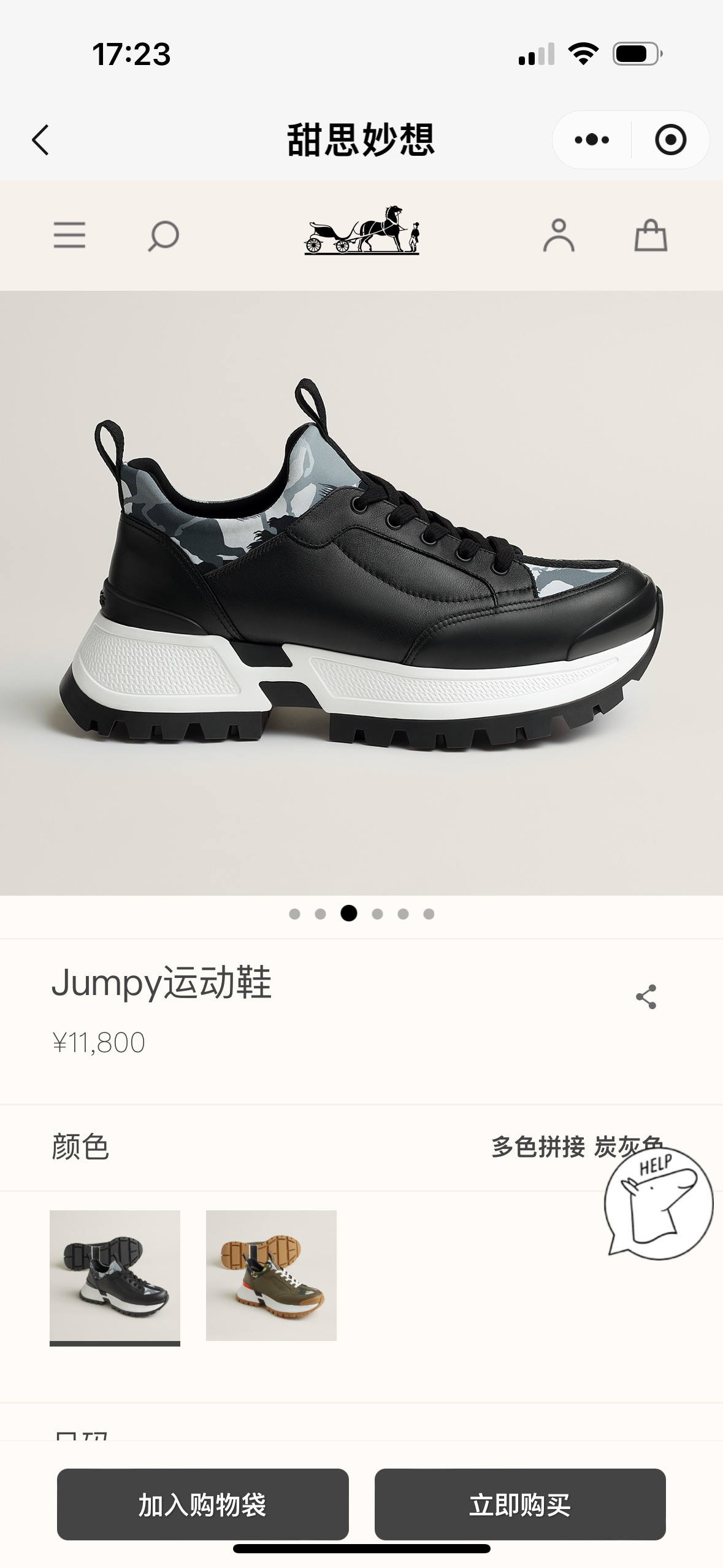
Task: Share the Jumpy sneaker product
Action: coord(646,997)
